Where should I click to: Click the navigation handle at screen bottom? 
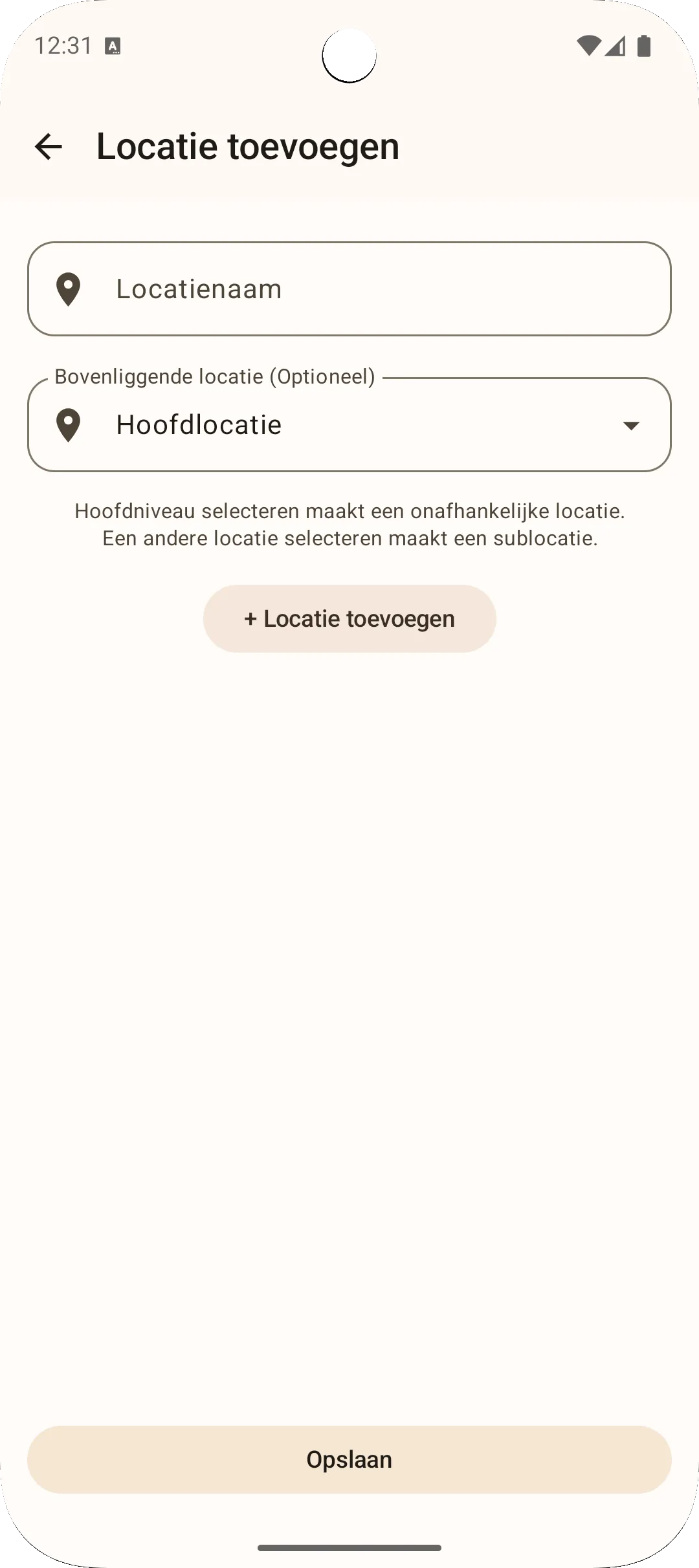click(349, 1547)
